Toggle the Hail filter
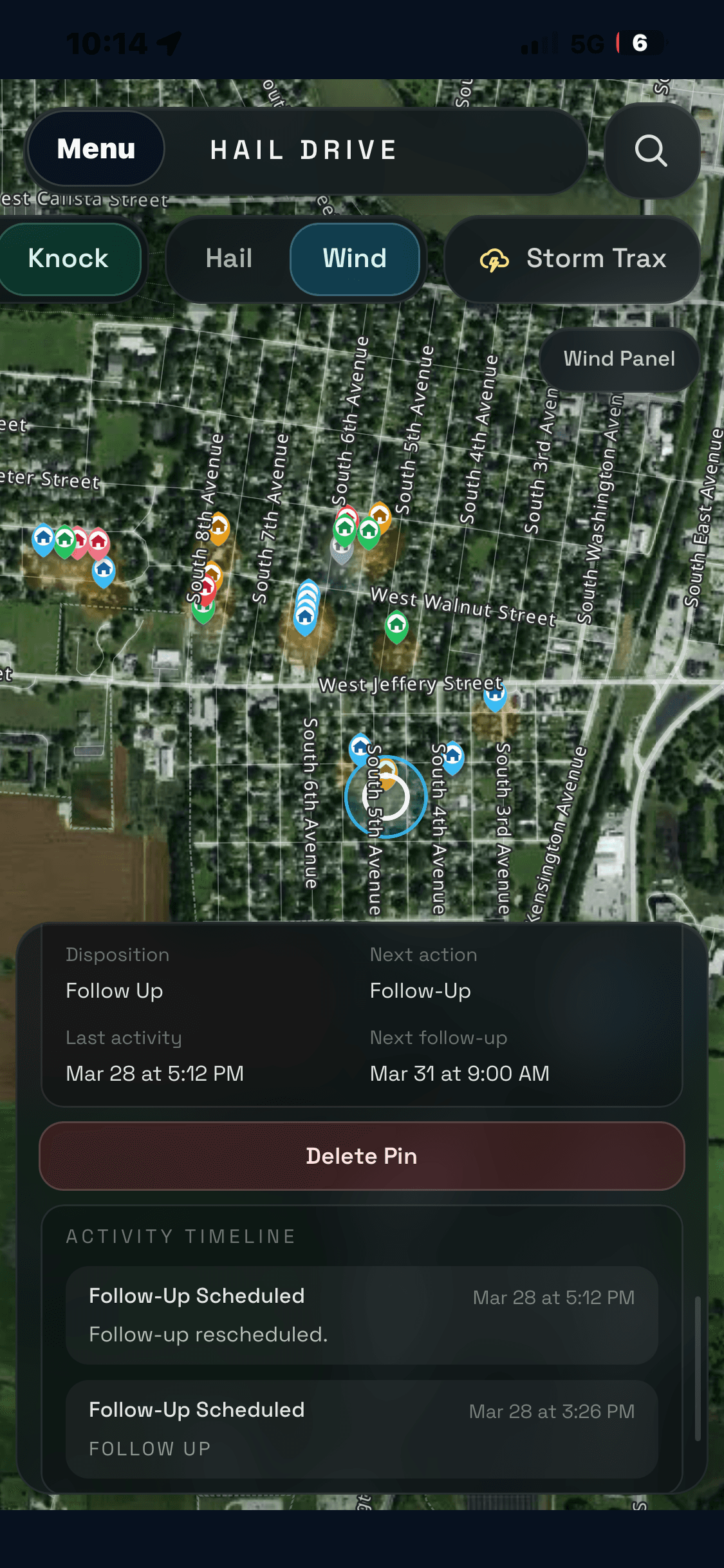The height and width of the screenshot is (1568, 724). pyautogui.click(x=228, y=258)
